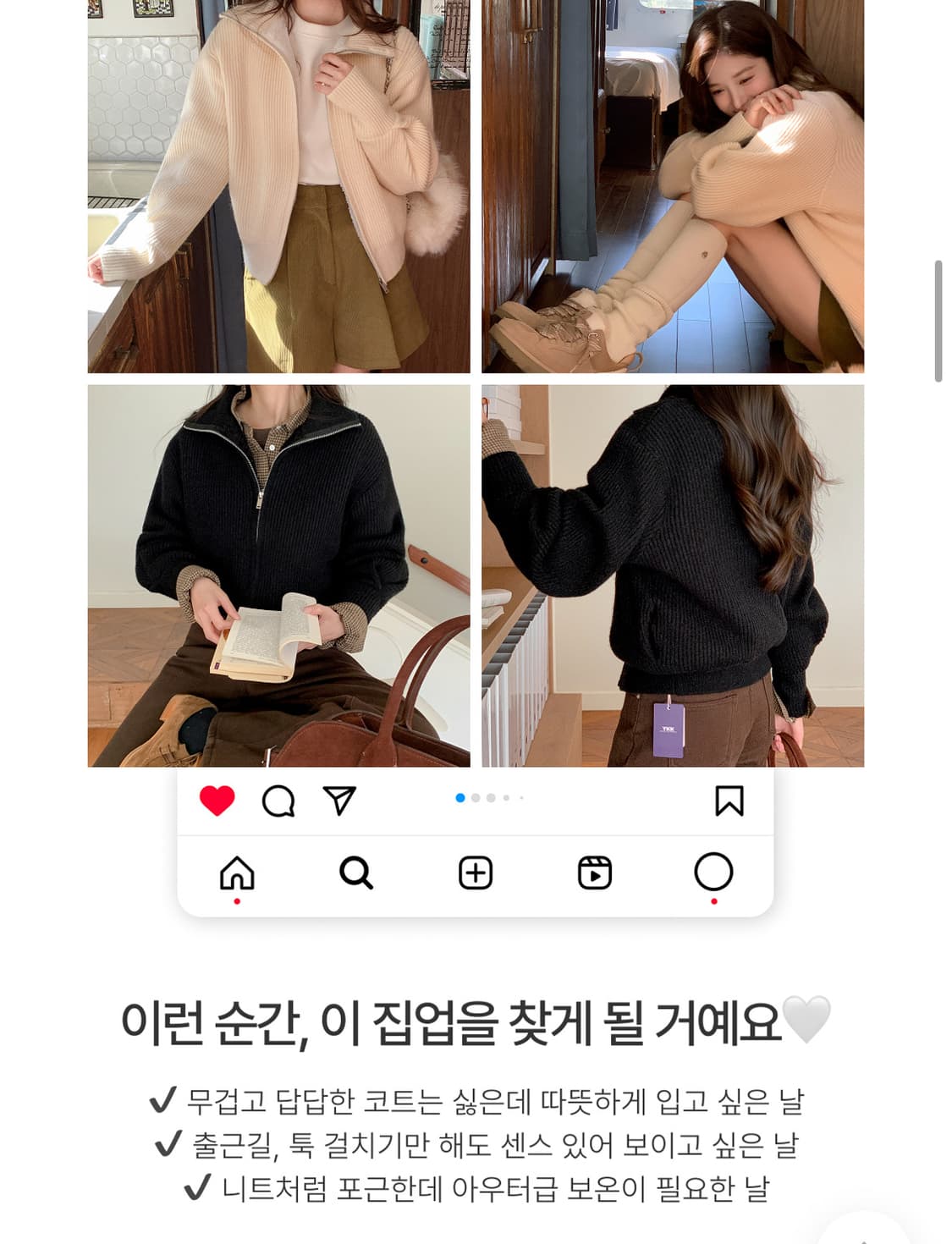The width and height of the screenshot is (952, 1244).
Task: Unlike the post by tapping the red heart
Action: [217, 801]
